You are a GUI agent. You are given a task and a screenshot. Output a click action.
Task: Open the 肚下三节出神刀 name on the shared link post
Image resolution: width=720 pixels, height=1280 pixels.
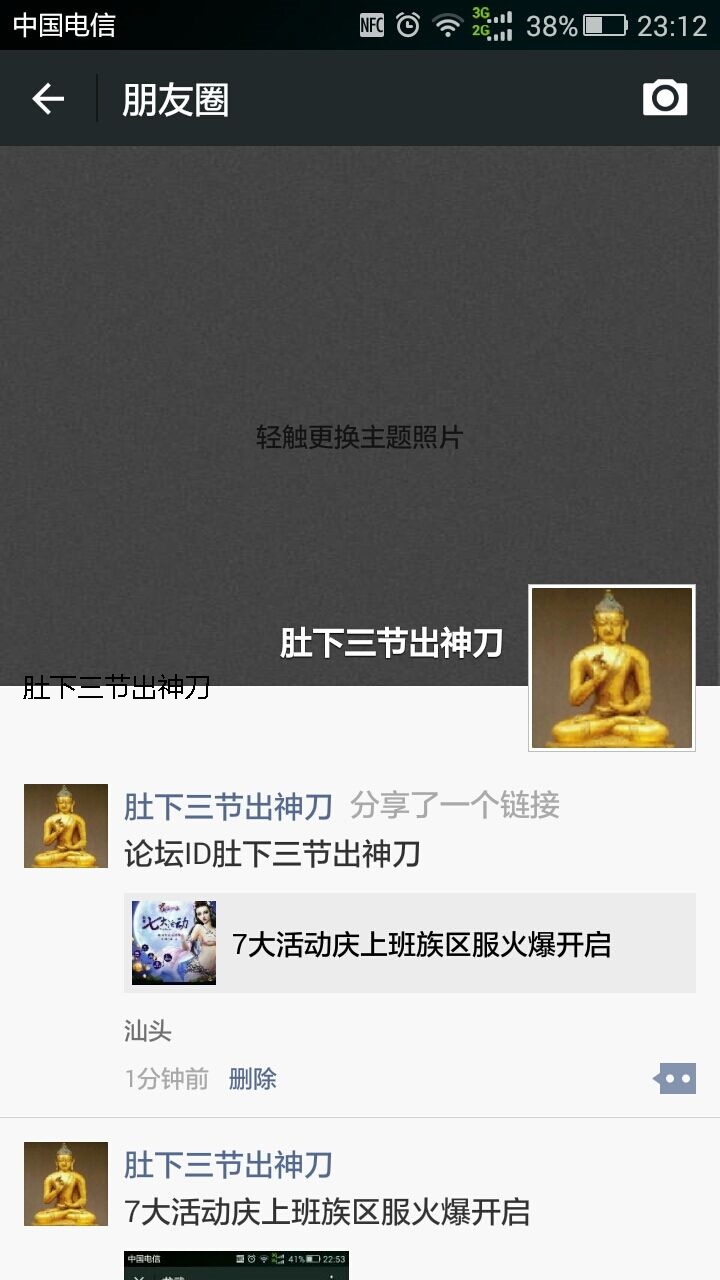[228, 806]
